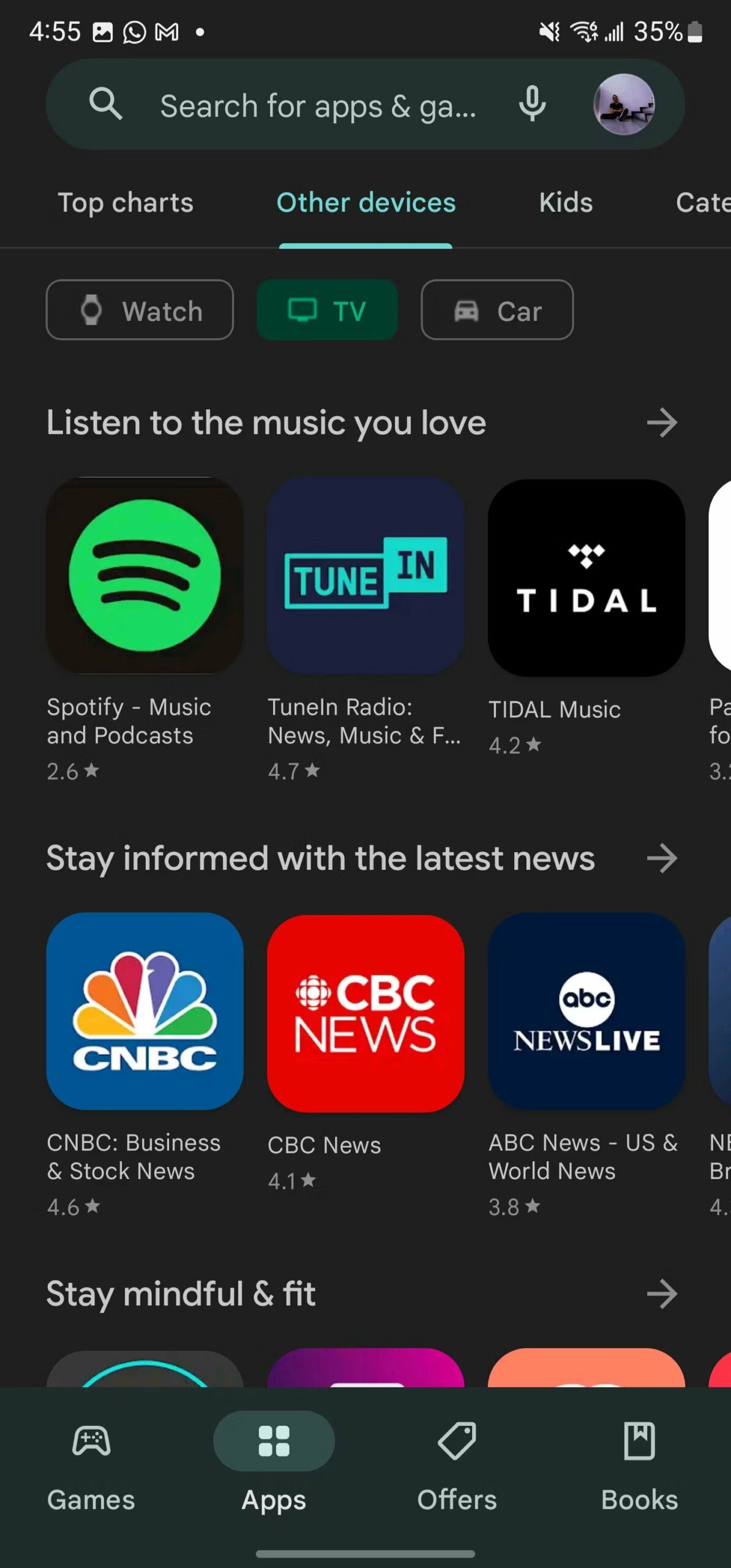Image resolution: width=731 pixels, height=1568 pixels.
Task: Open the account profile picture
Action: point(623,104)
